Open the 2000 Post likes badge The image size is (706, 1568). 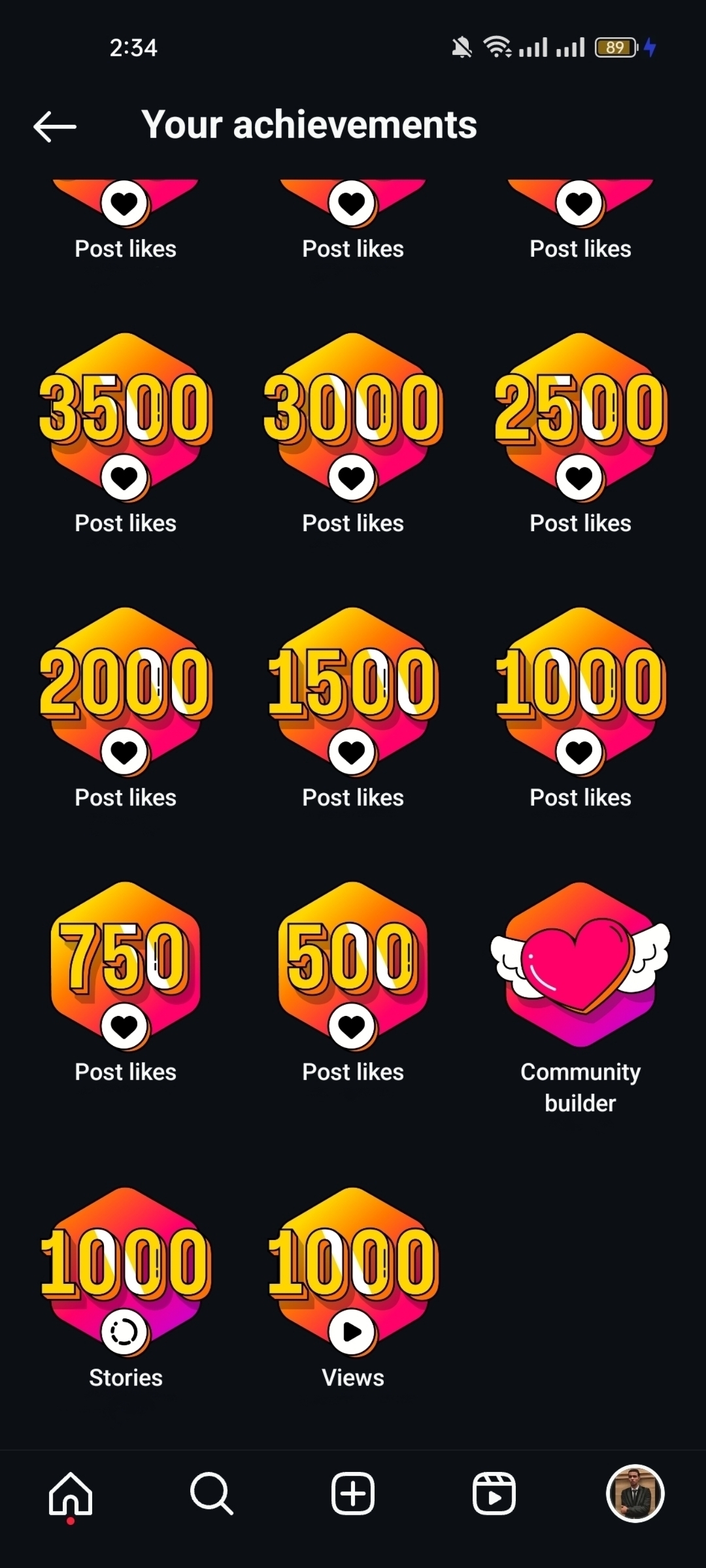pos(126,693)
